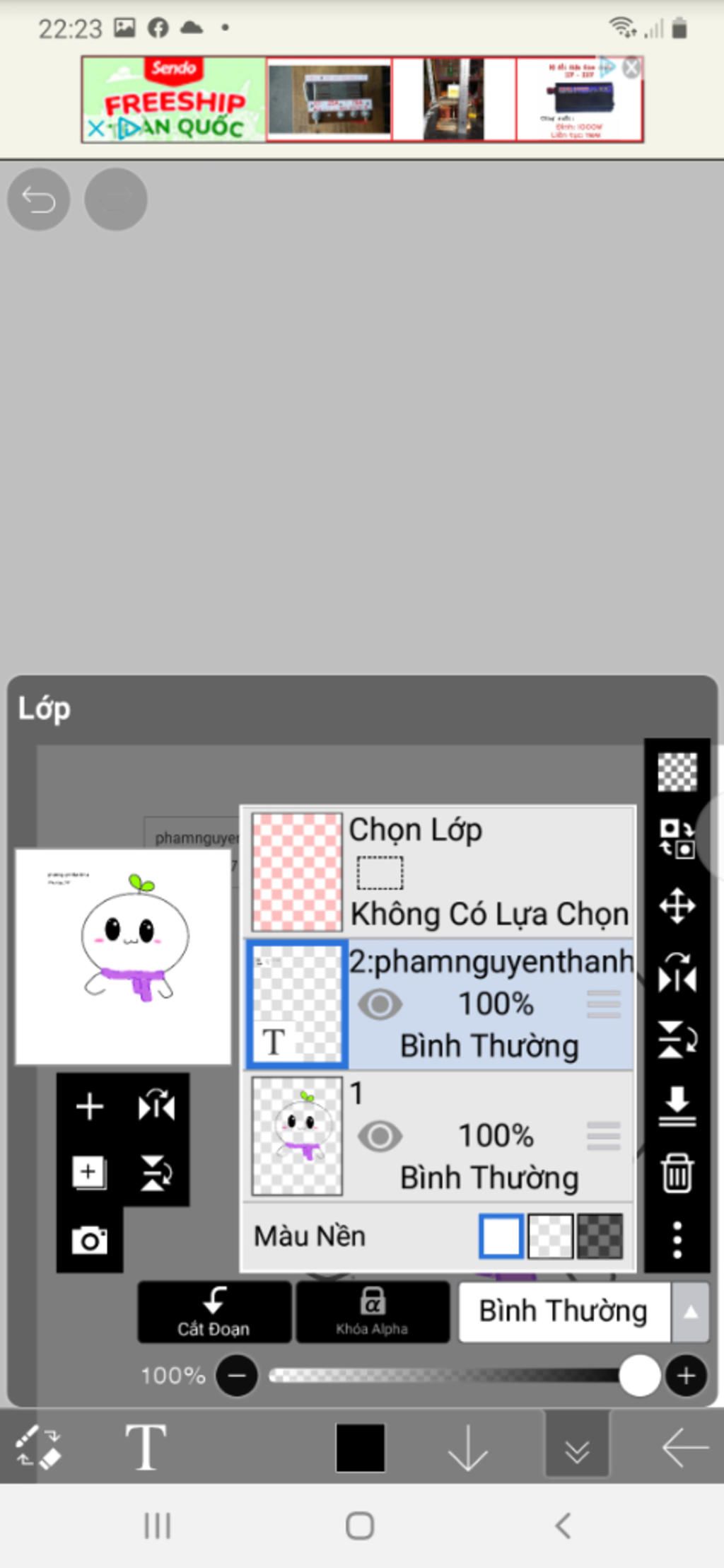The image size is (724, 1568).
Task: Hide layer 1 with the eye icon
Action: tap(380, 1137)
